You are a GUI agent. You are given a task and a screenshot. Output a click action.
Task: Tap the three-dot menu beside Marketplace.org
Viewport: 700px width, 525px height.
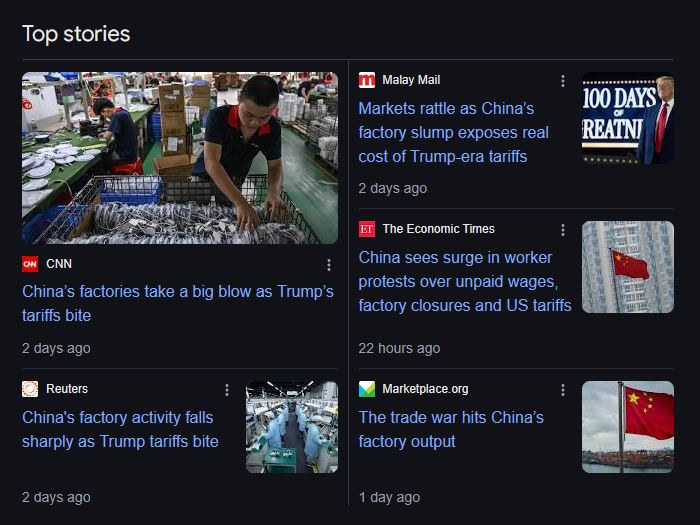point(563,390)
